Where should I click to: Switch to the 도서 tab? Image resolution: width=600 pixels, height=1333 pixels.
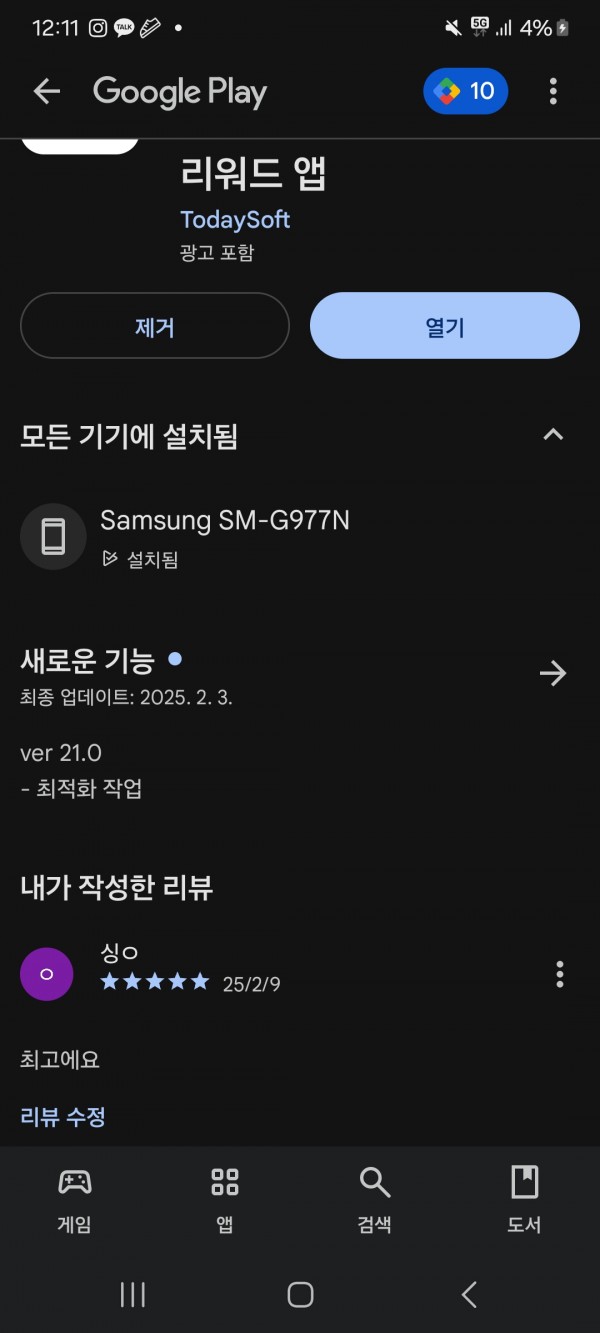[525, 1199]
